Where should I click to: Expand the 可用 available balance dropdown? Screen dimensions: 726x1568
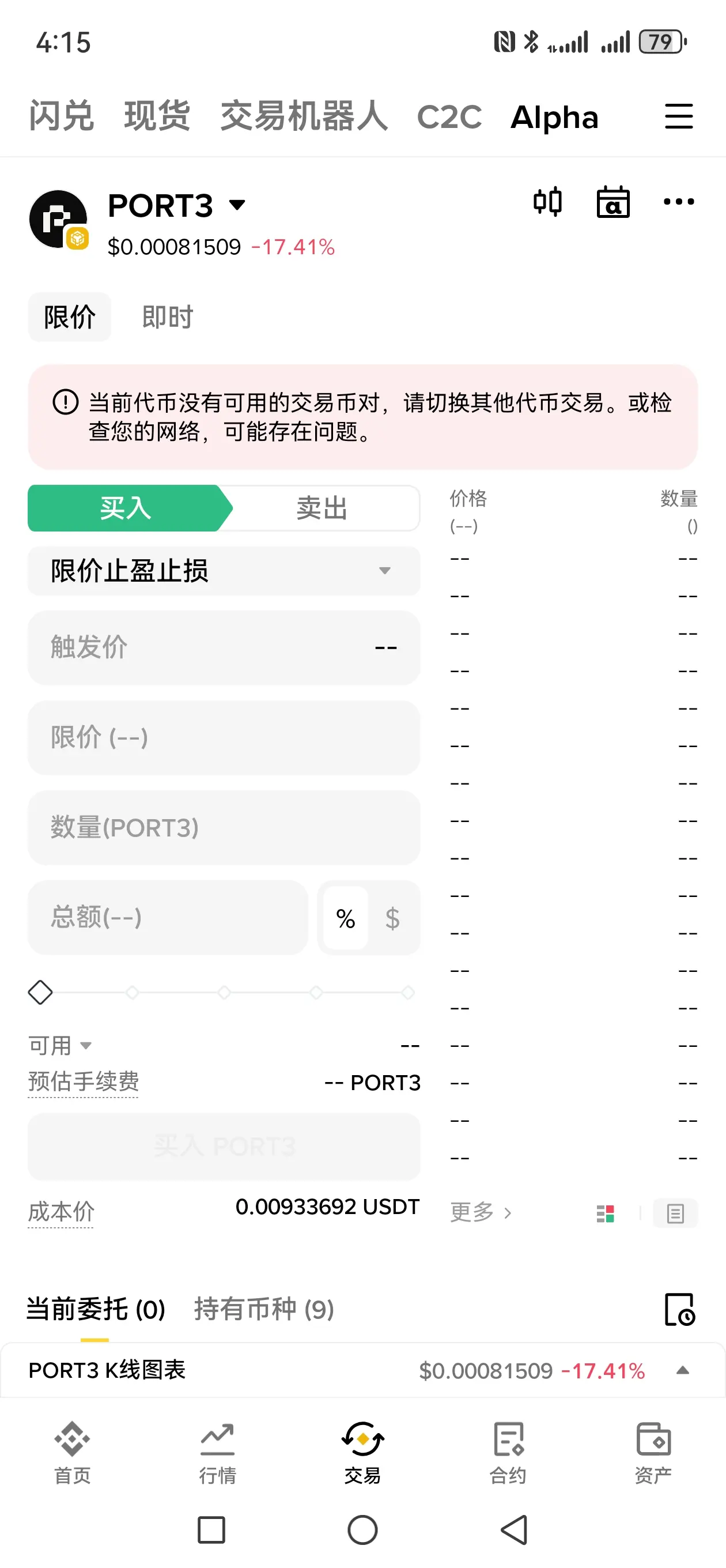click(x=60, y=1045)
